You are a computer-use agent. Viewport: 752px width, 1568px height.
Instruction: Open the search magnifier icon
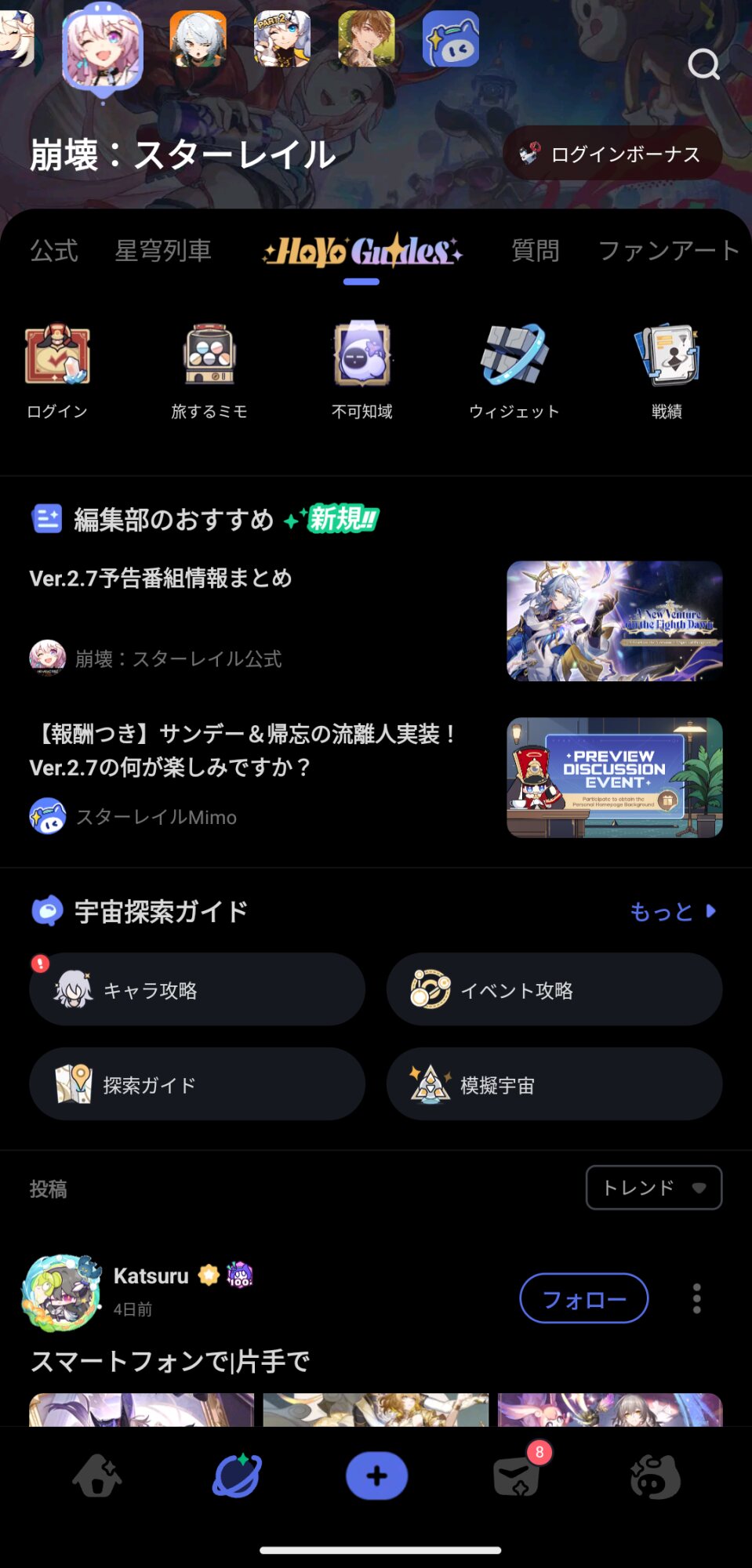click(x=703, y=65)
